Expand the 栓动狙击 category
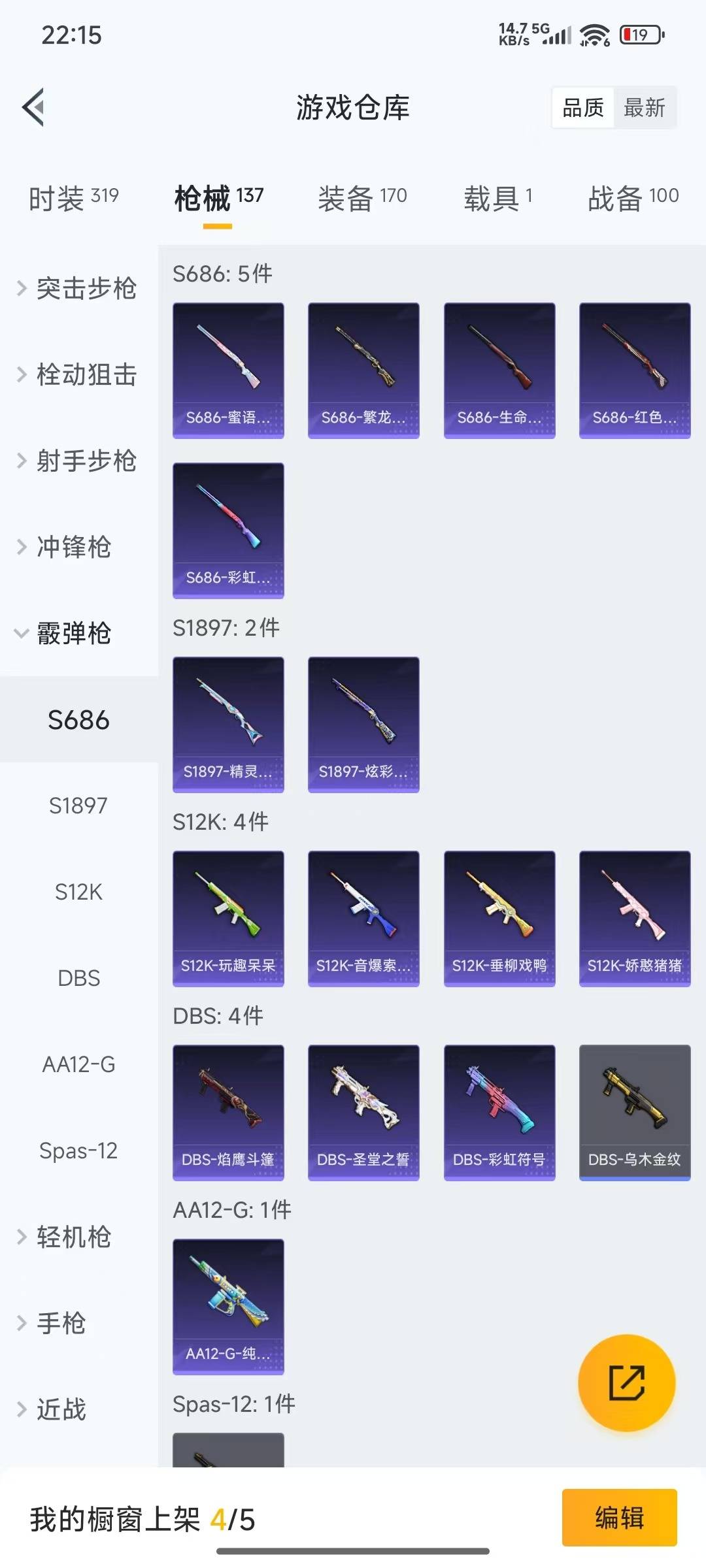 (78, 374)
